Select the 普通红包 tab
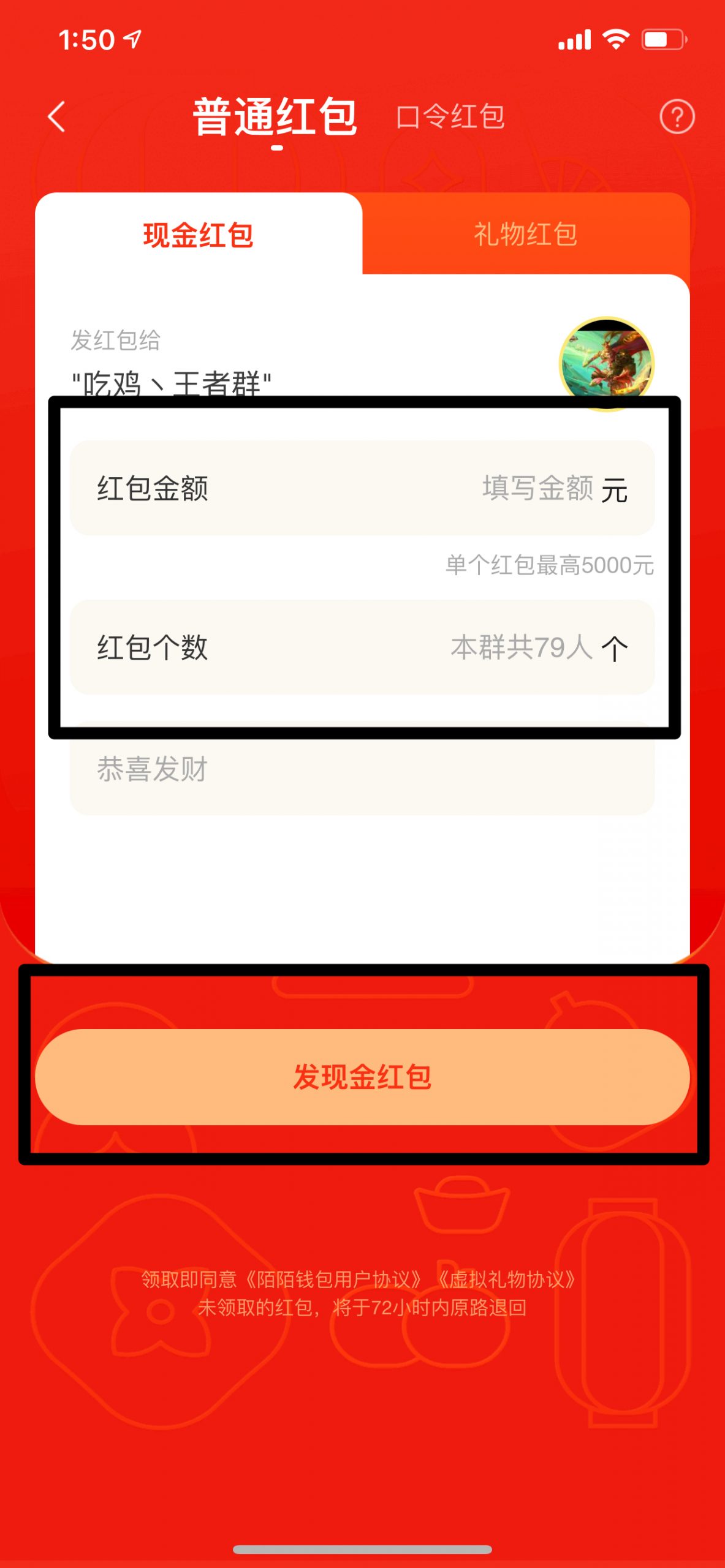 [x=275, y=116]
